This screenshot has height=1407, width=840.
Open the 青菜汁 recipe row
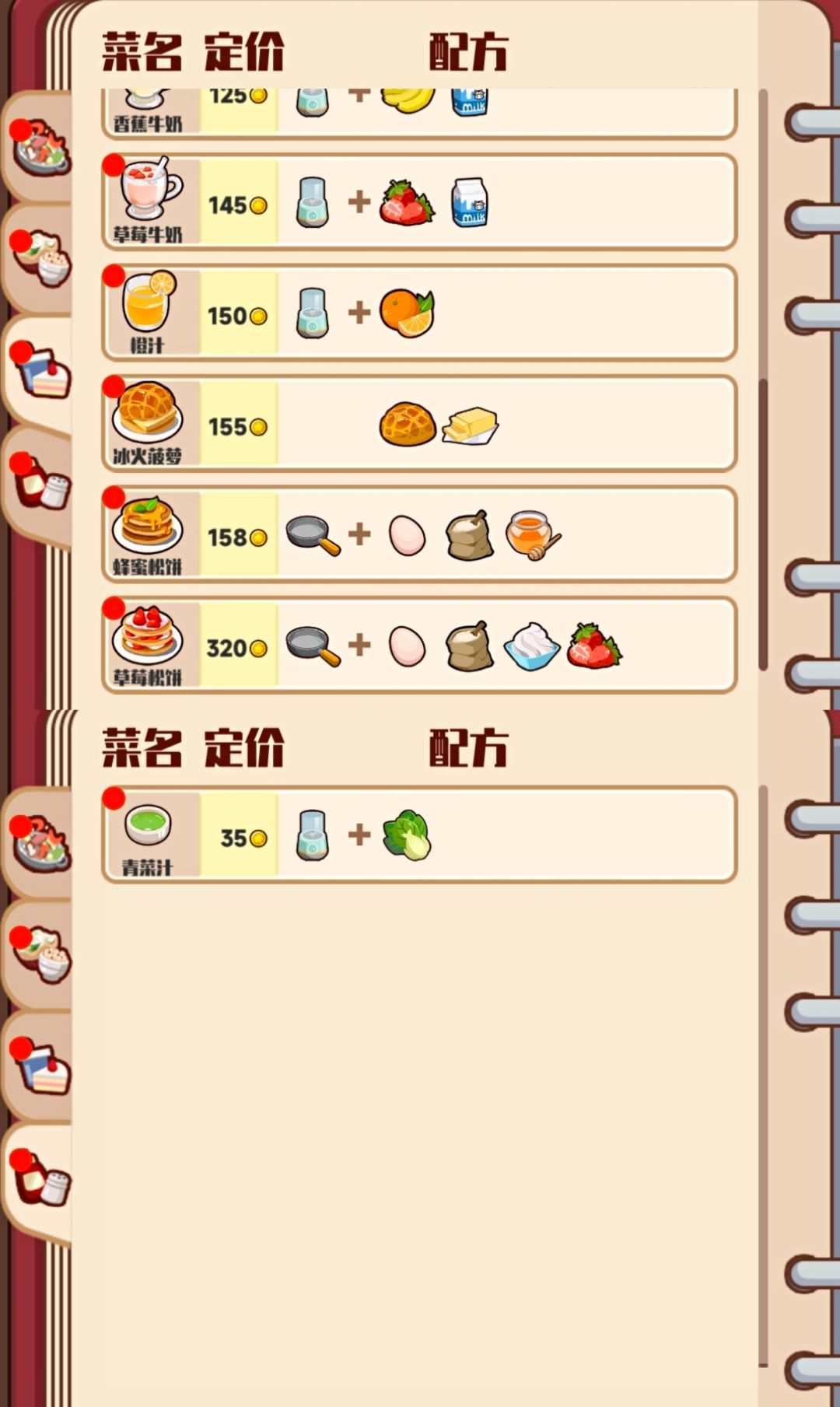pyautogui.click(x=419, y=835)
